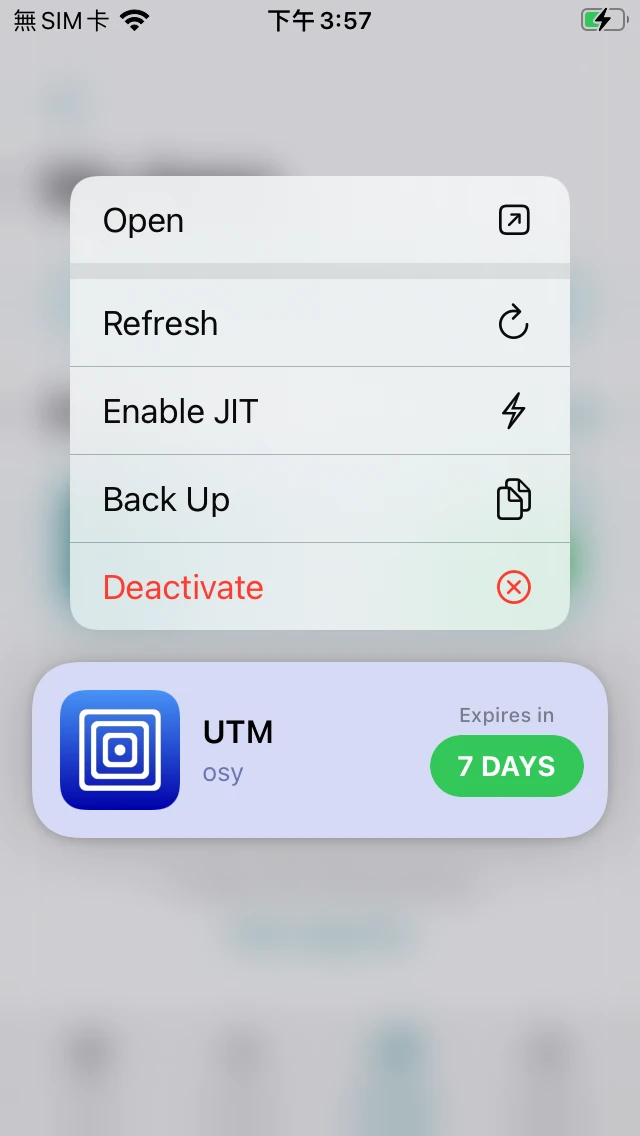Choose Refresh to renew UTM
This screenshot has width=640, height=1136.
(x=319, y=323)
